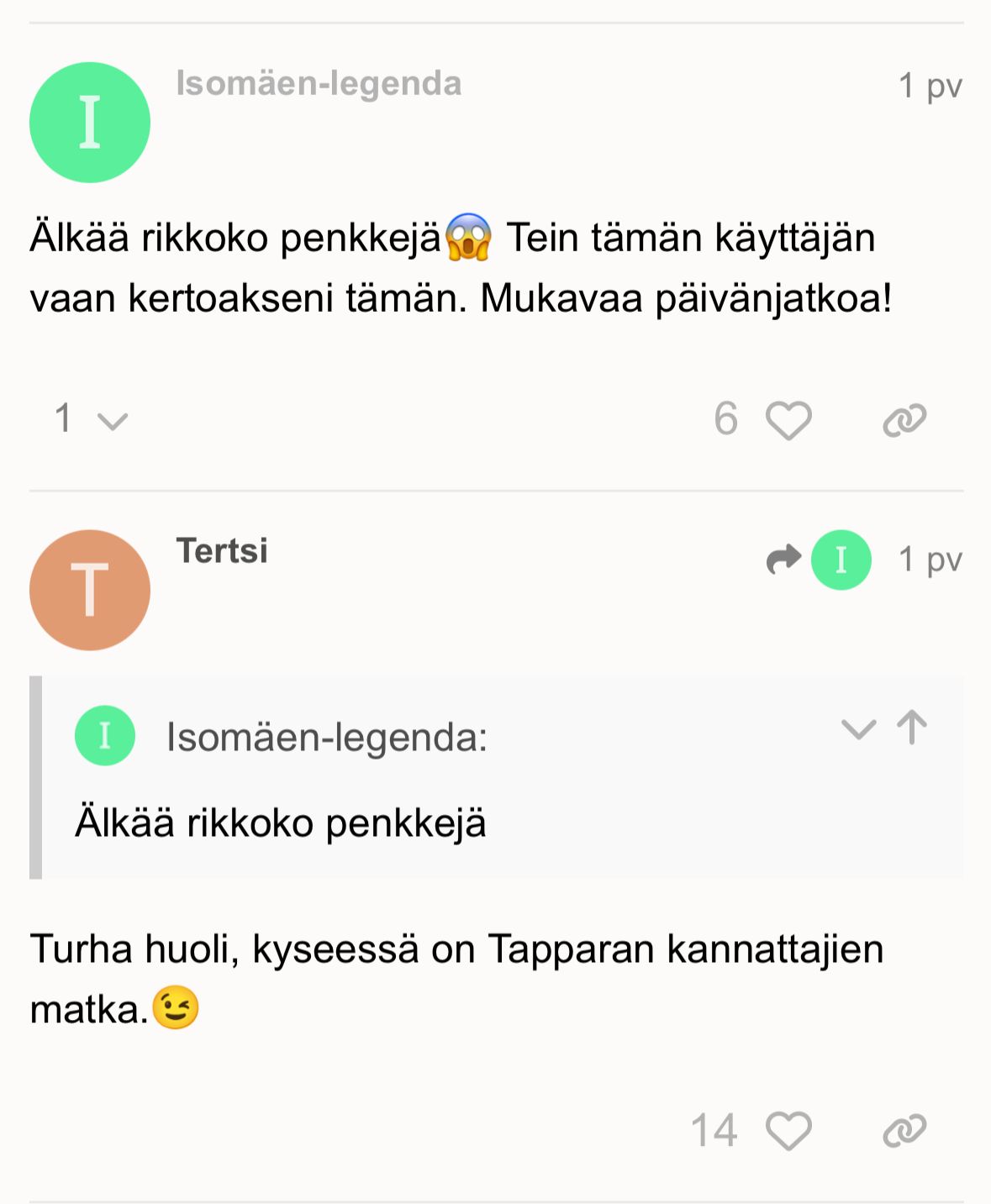The image size is (991, 1204).
Task: Expand the quoted Isomäen-legenda text
Action: click(x=858, y=728)
